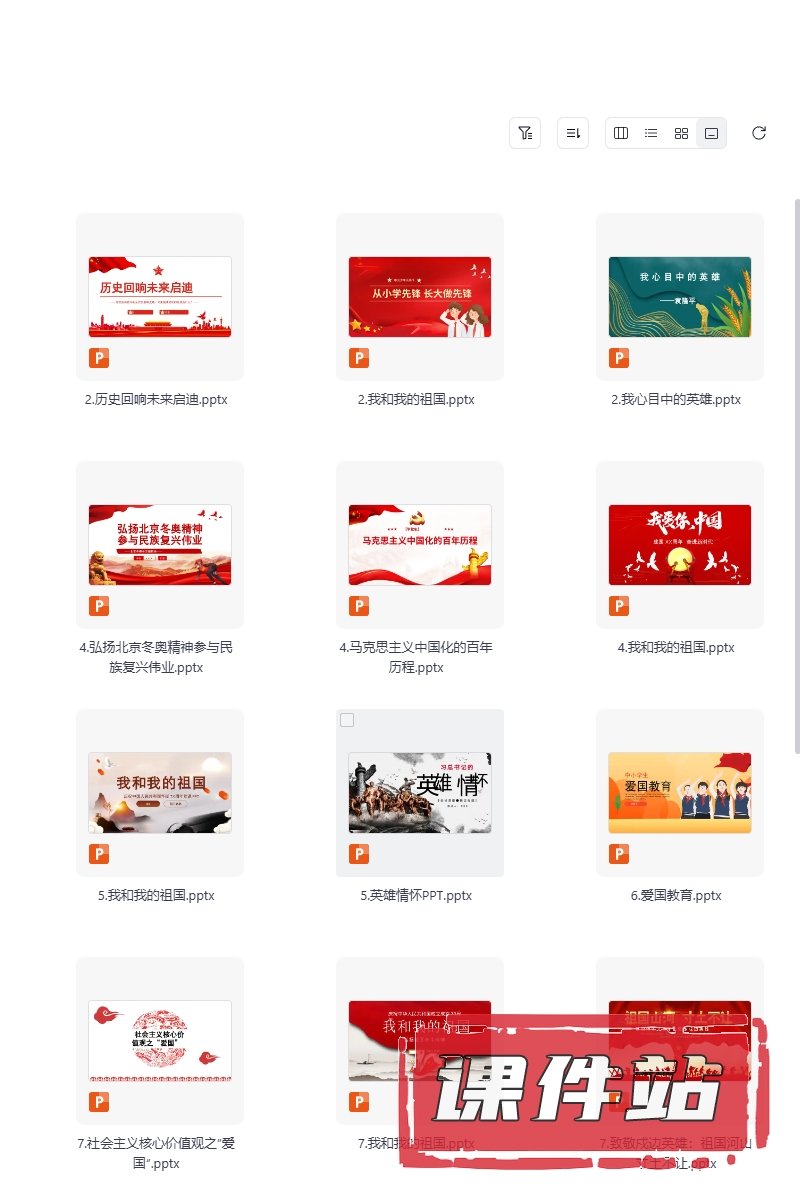Open 2.我心目中的英雄.pptx file

point(680,297)
